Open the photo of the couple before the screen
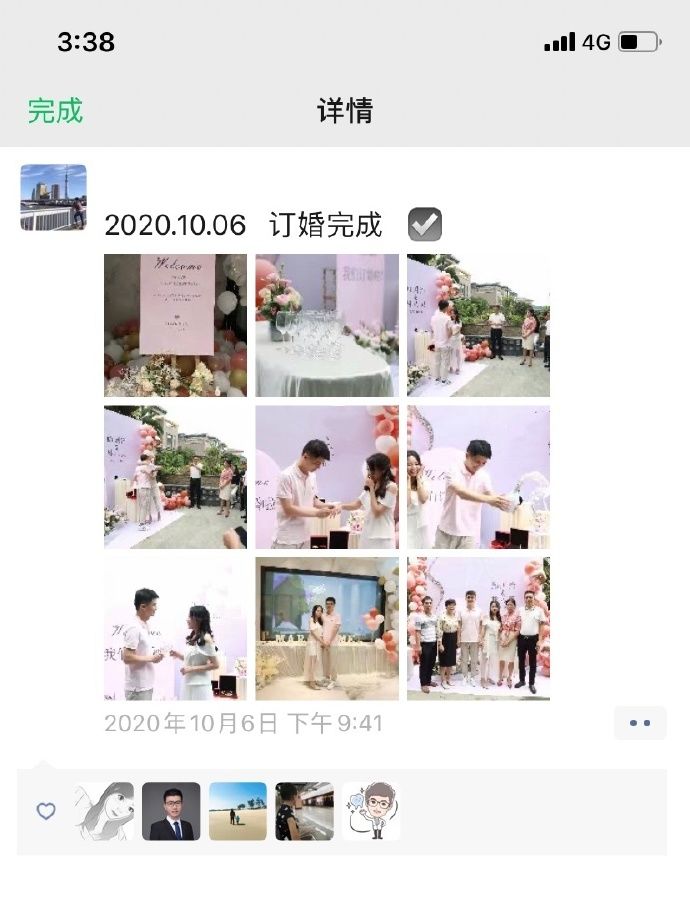This screenshot has width=690, height=906. pyautogui.click(x=327, y=629)
